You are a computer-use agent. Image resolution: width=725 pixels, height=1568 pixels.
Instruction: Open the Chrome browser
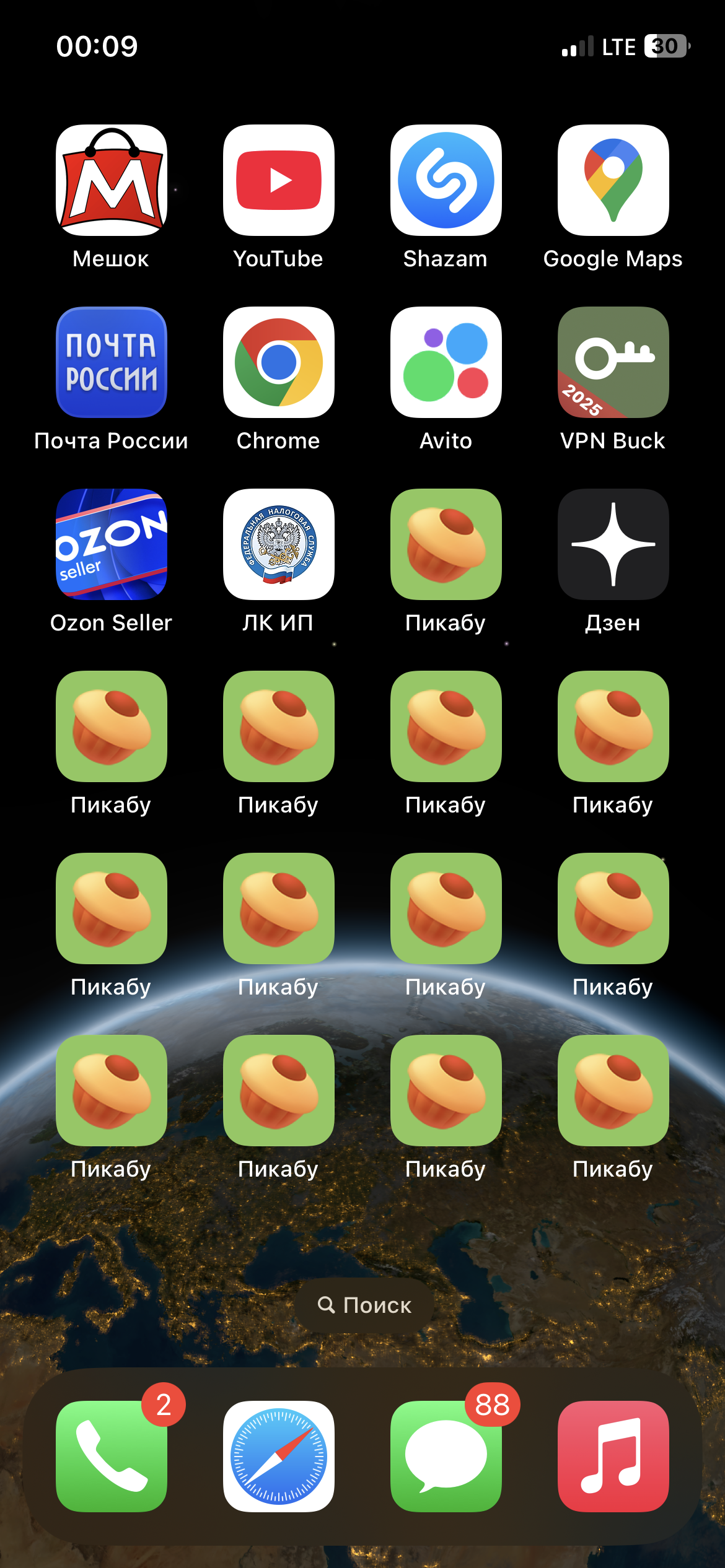(279, 362)
